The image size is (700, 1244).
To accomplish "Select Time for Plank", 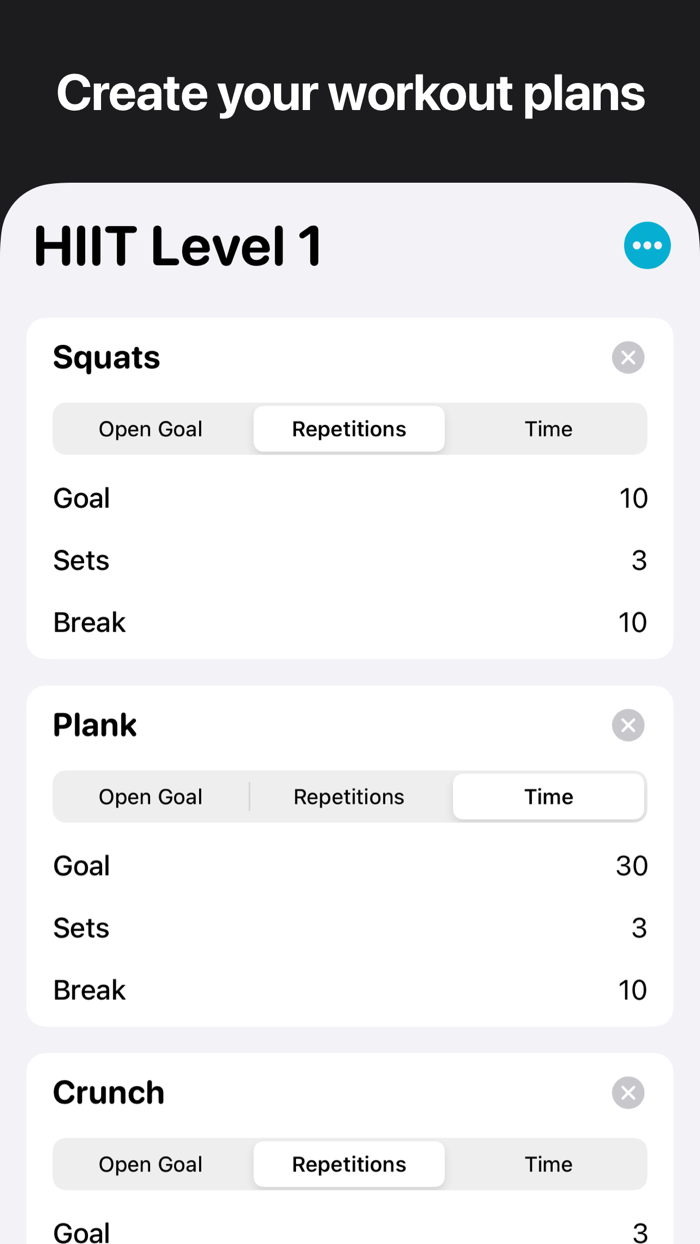I will pos(548,797).
